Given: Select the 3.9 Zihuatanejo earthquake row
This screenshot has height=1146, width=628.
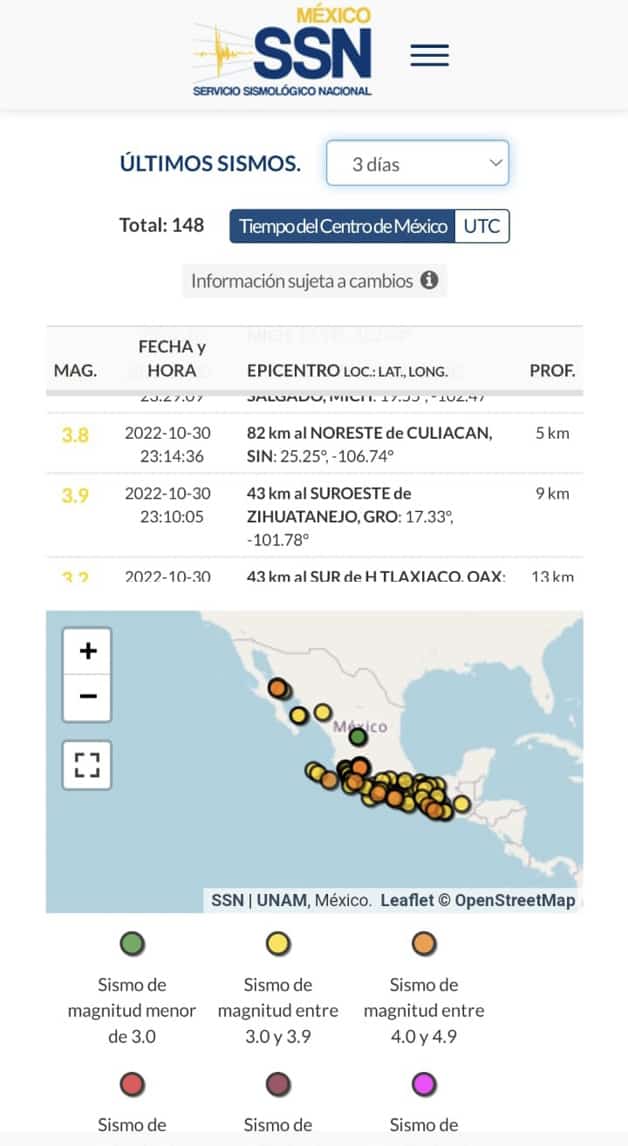Looking at the screenshot, I should click(313, 516).
